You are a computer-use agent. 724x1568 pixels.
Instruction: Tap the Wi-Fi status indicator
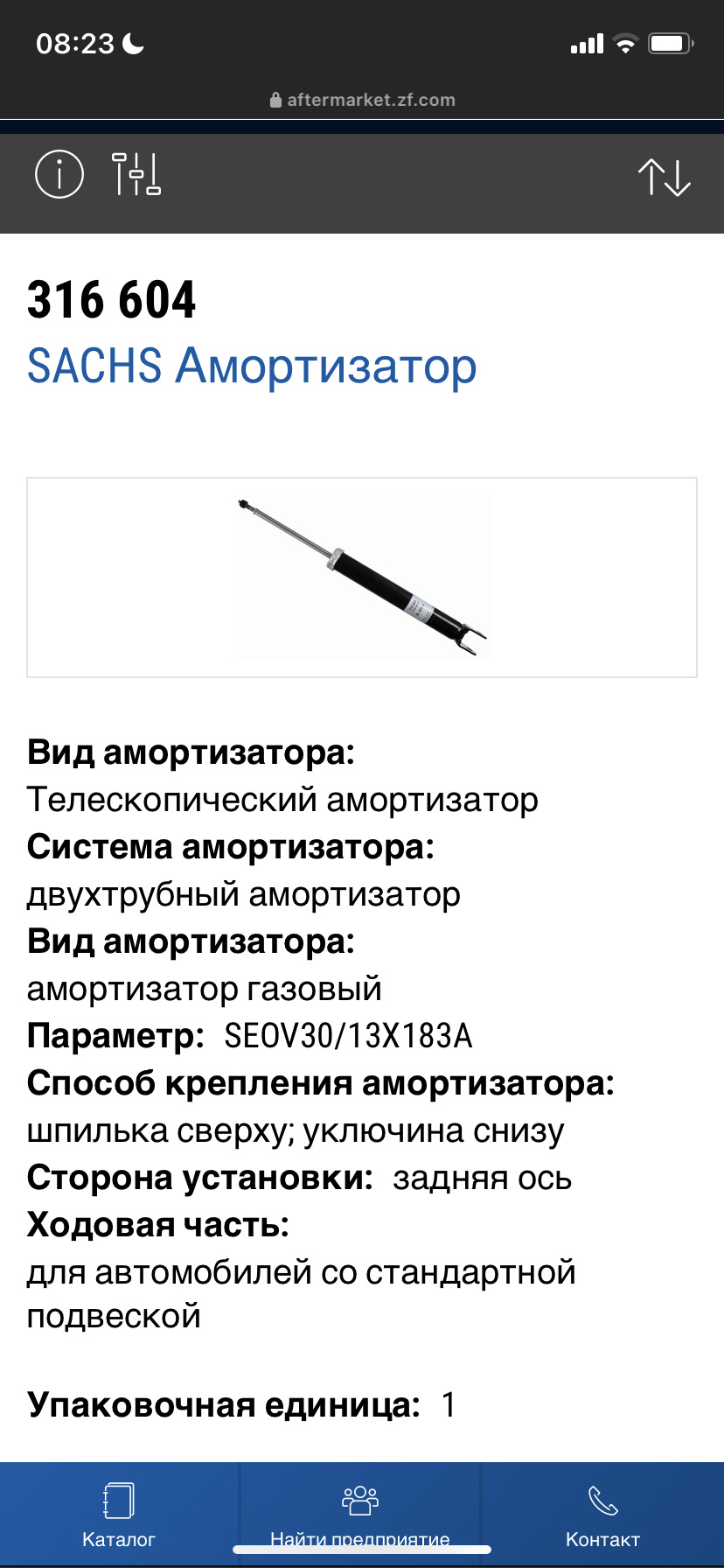tap(626, 42)
